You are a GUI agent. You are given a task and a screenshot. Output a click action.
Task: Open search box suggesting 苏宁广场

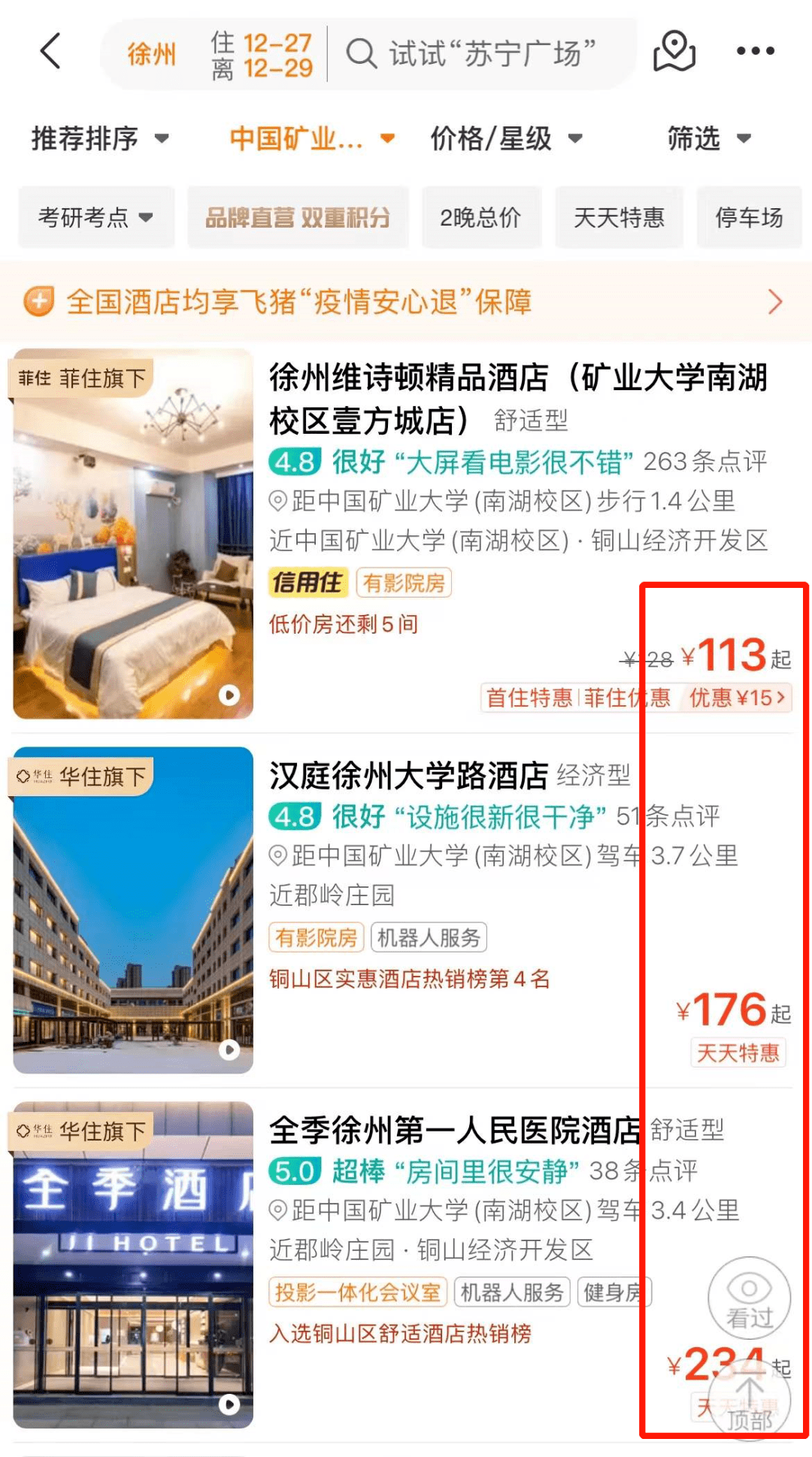point(481,54)
